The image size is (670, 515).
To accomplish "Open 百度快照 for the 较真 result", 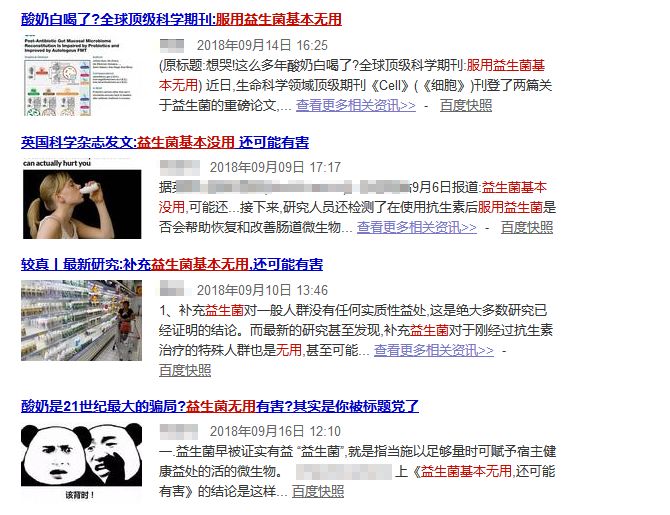I will (185, 370).
